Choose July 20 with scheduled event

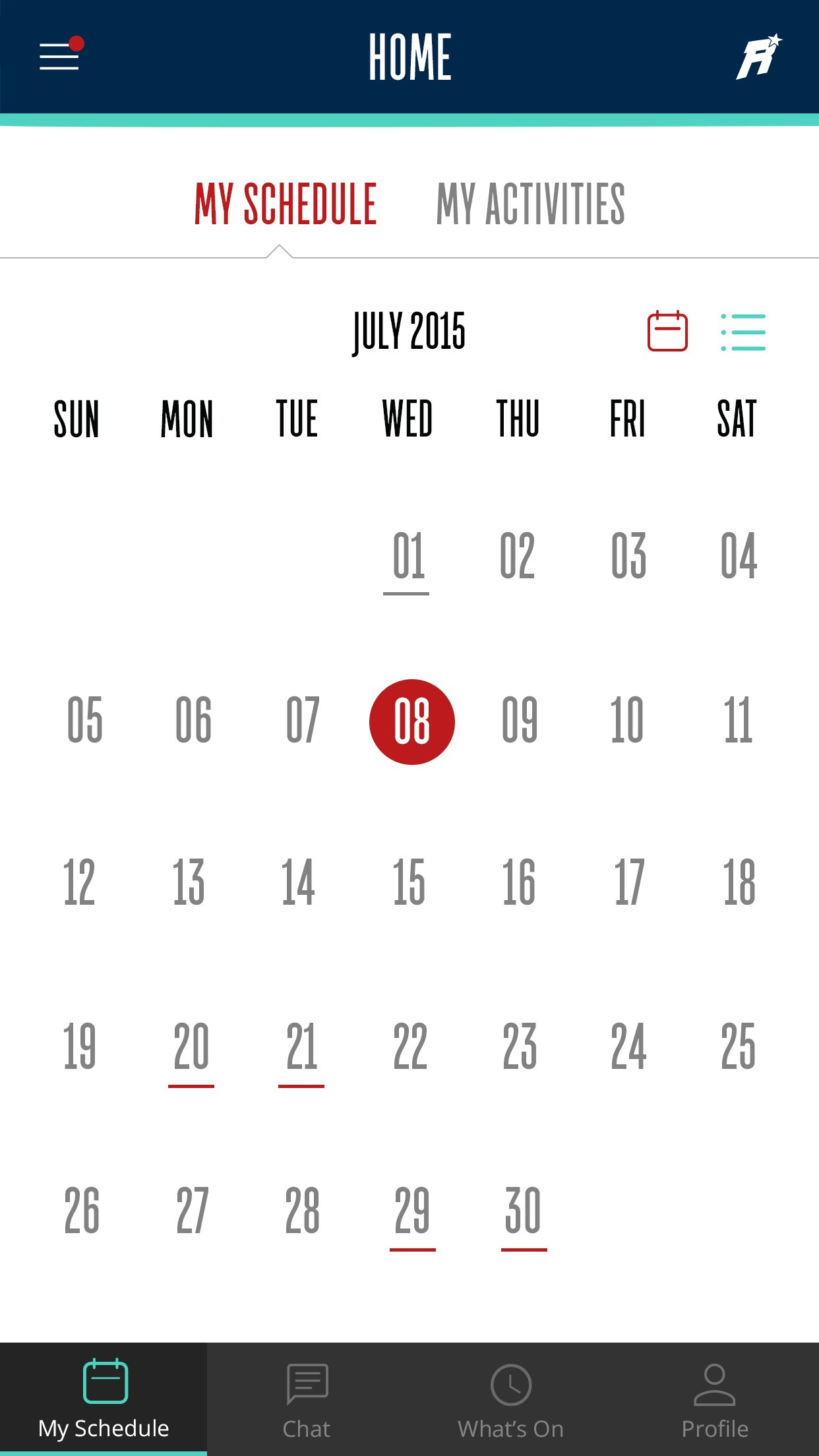point(191,1047)
